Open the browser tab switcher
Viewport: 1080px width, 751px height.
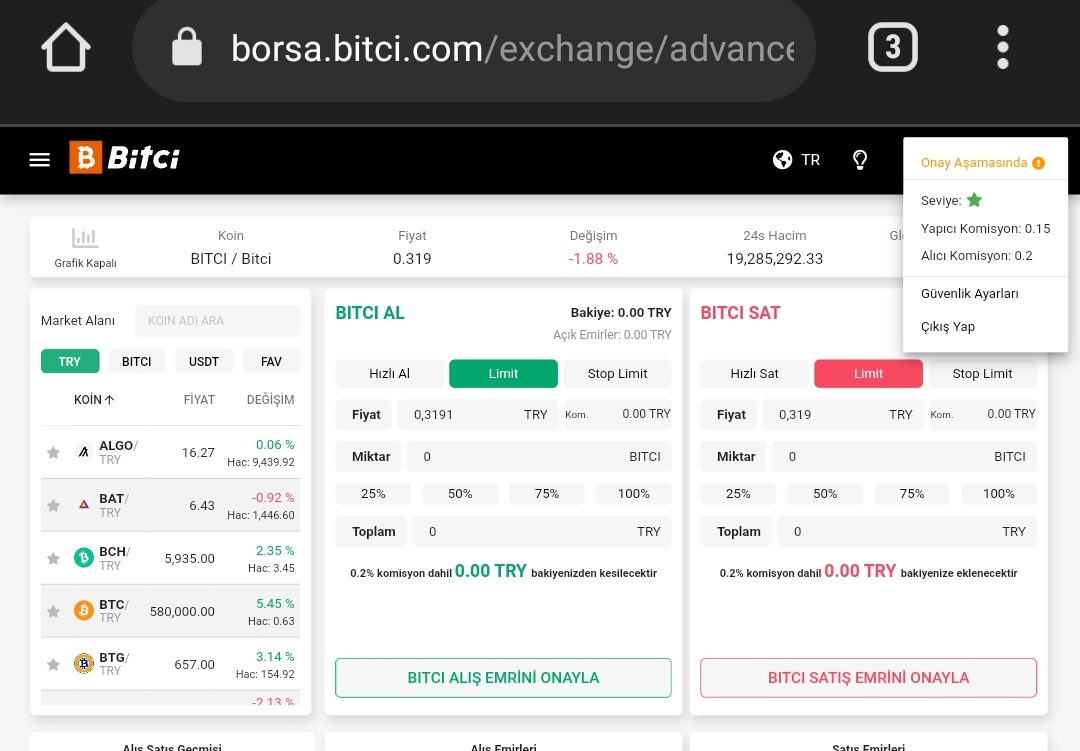click(892, 47)
